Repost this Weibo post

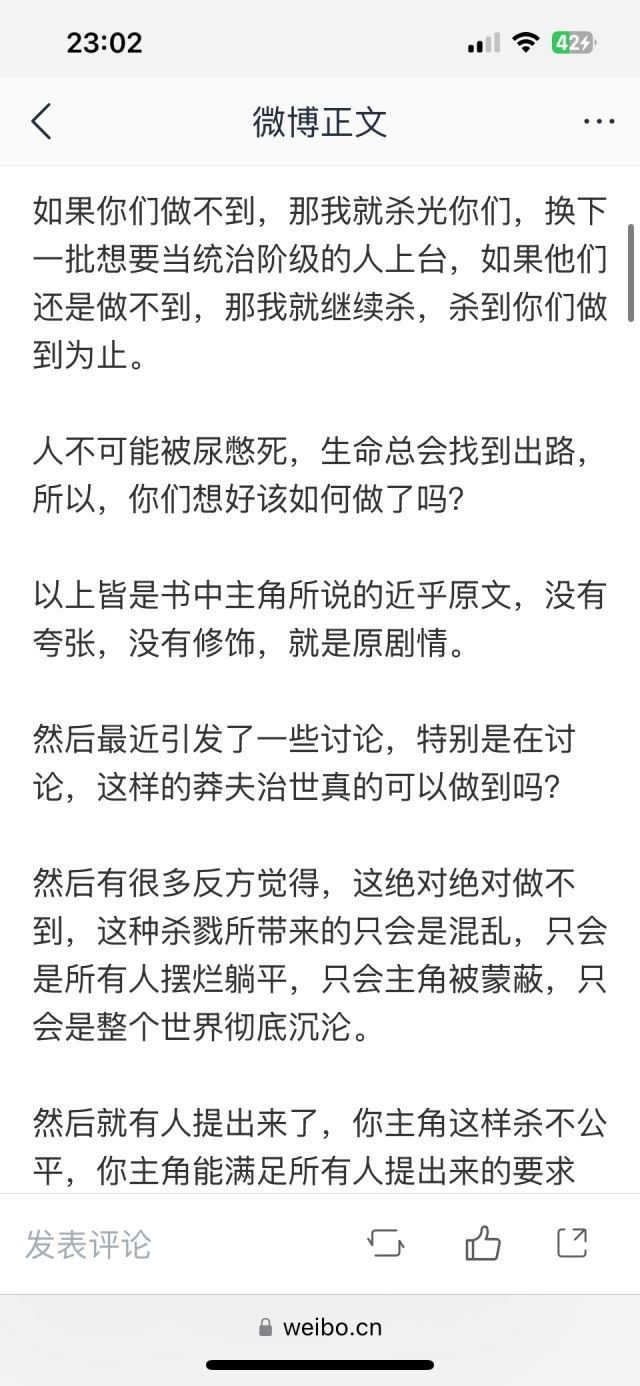386,1244
